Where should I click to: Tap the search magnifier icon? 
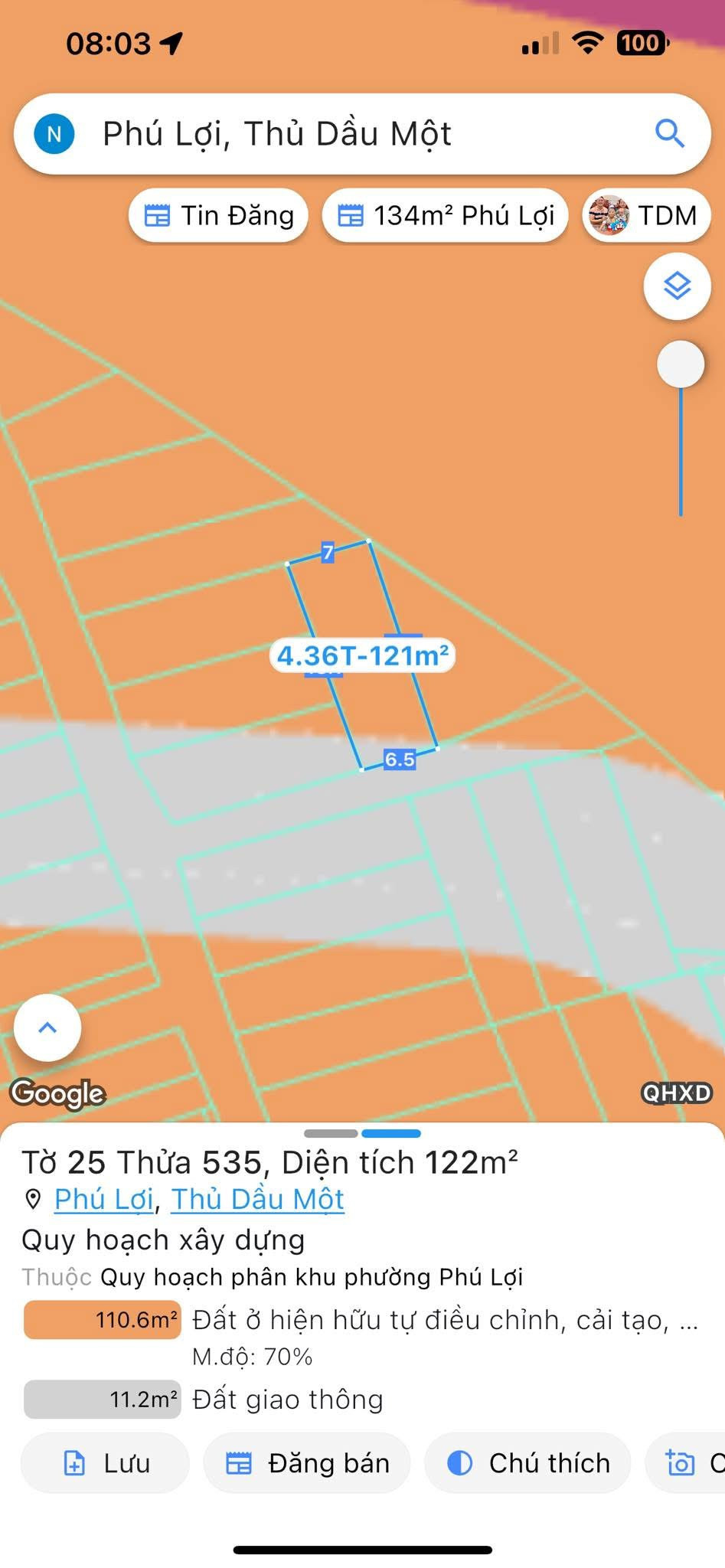point(669,133)
